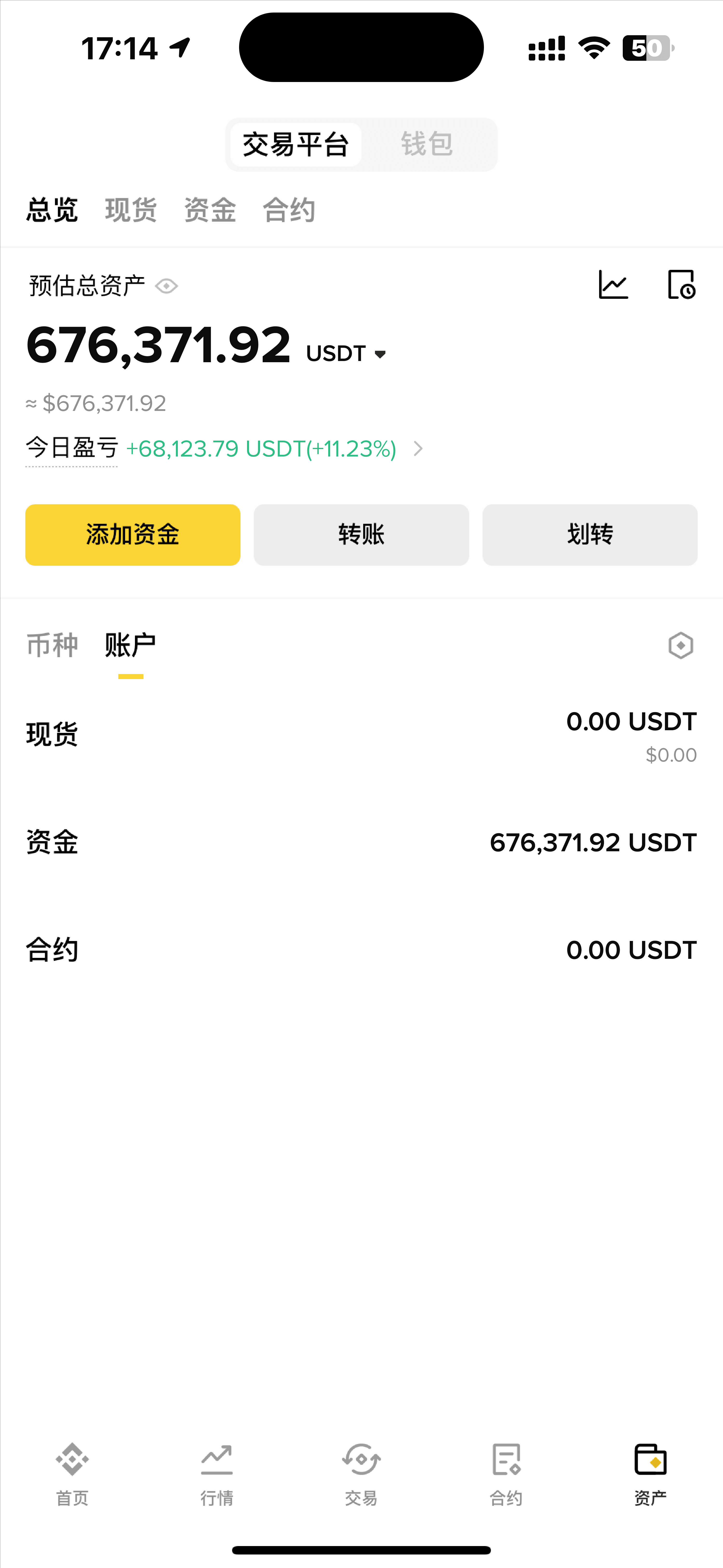Open the 资金 account with 676,371.92 USDT
This screenshot has width=723, height=1568.
coord(361,842)
